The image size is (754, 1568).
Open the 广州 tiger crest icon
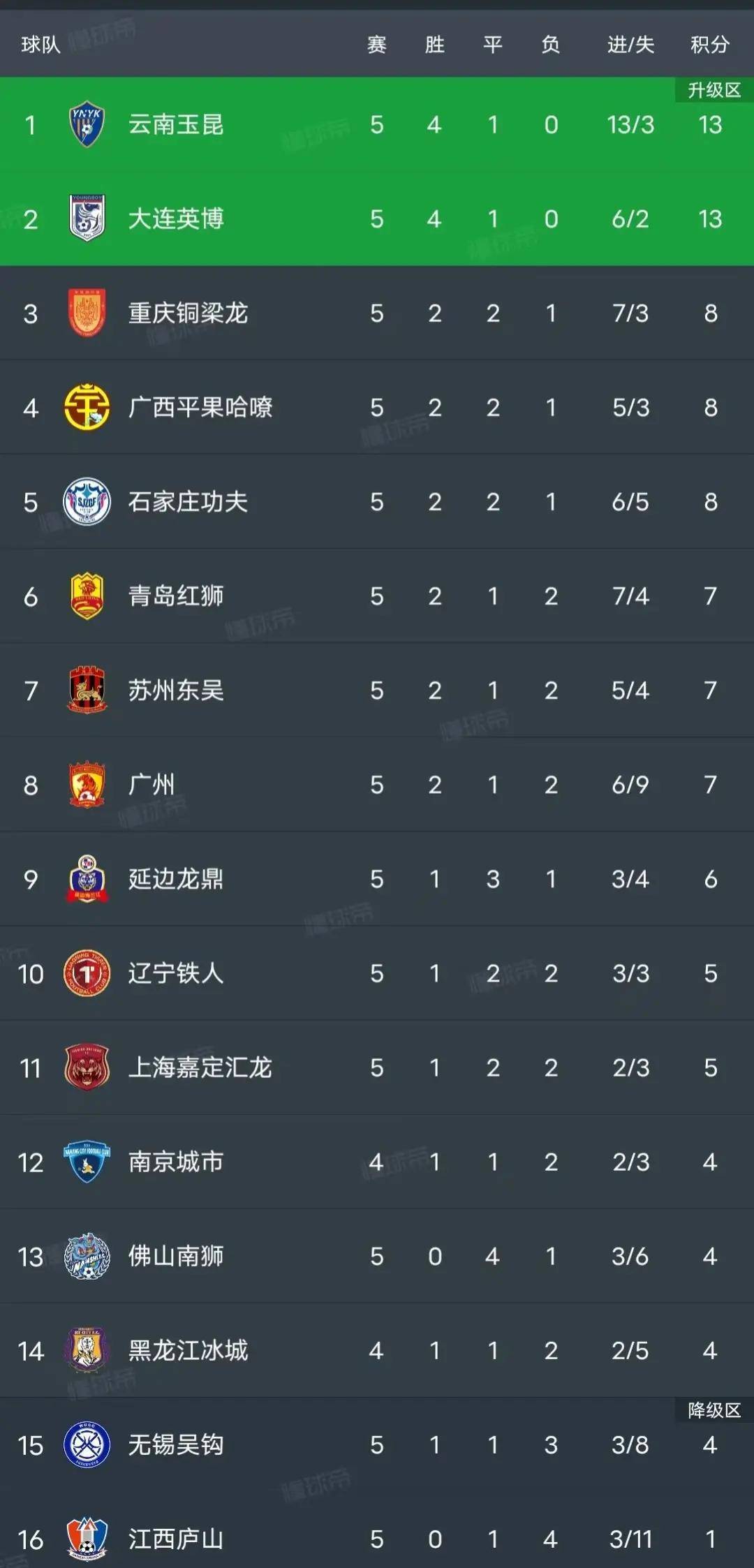pos(86,785)
